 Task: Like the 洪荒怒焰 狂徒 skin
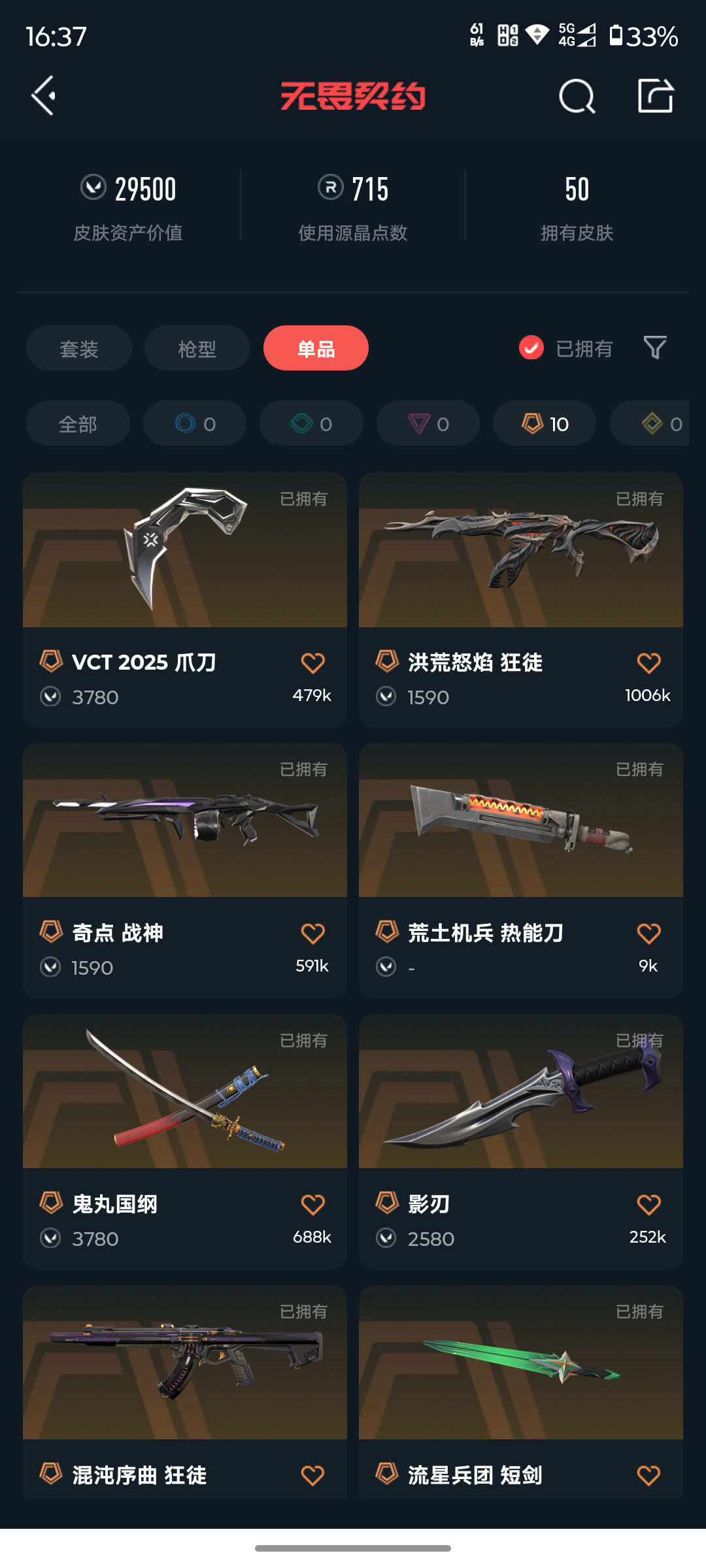(x=648, y=663)
